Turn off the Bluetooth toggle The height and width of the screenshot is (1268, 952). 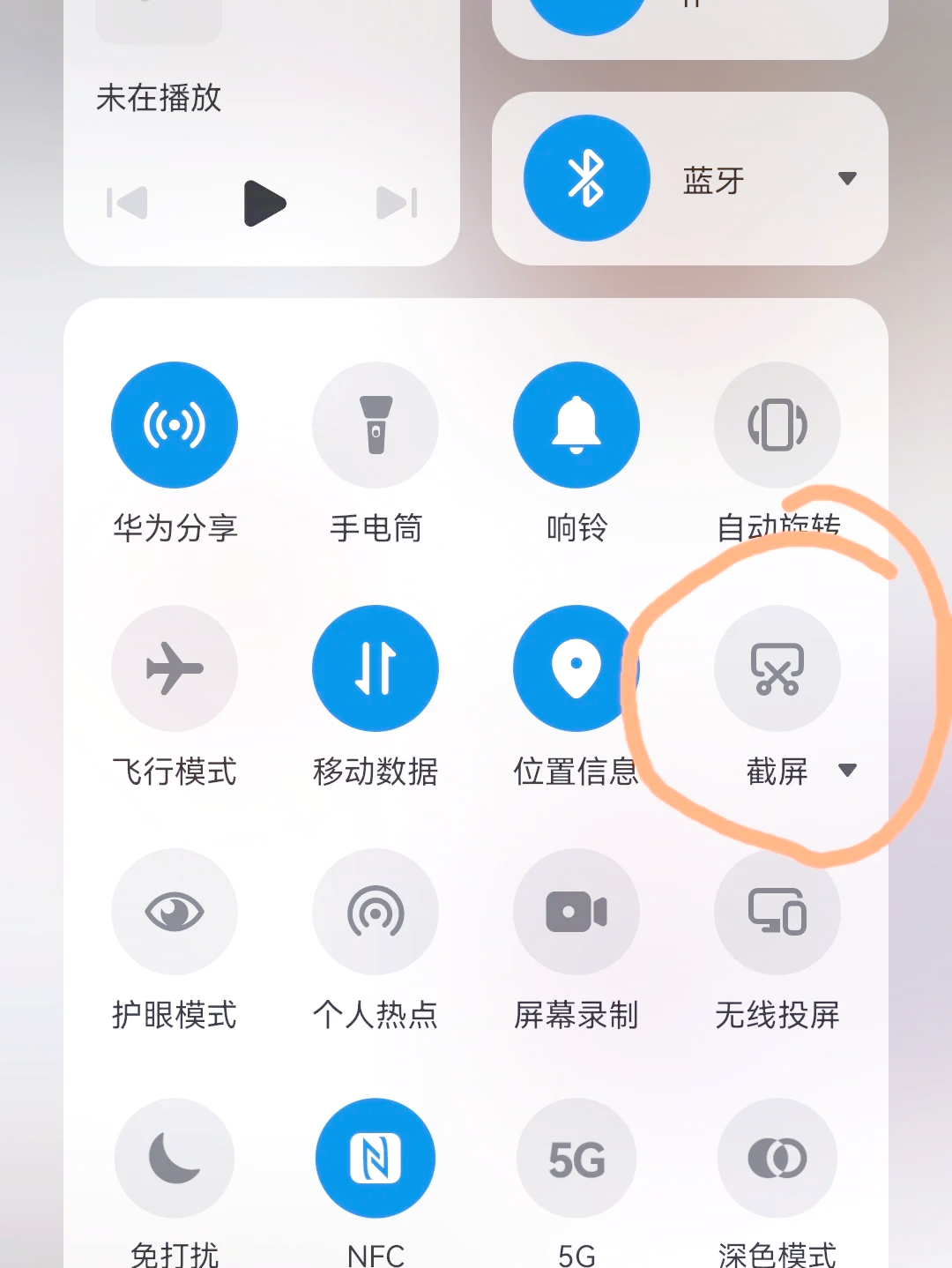click(x=586, y=178)
